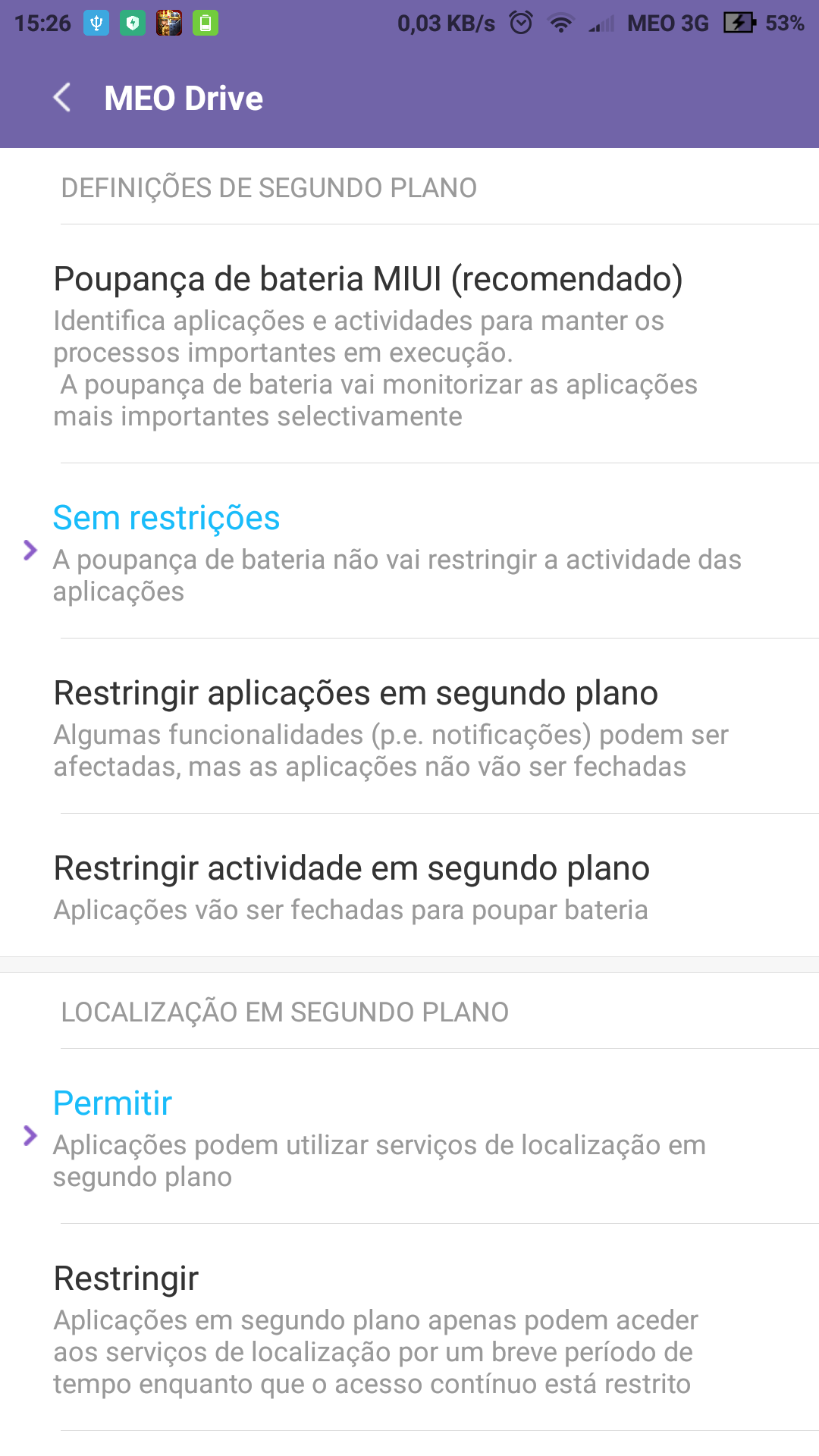Choose Restringir for background location
819x1456 pixels.
[x=409, y=1328]
